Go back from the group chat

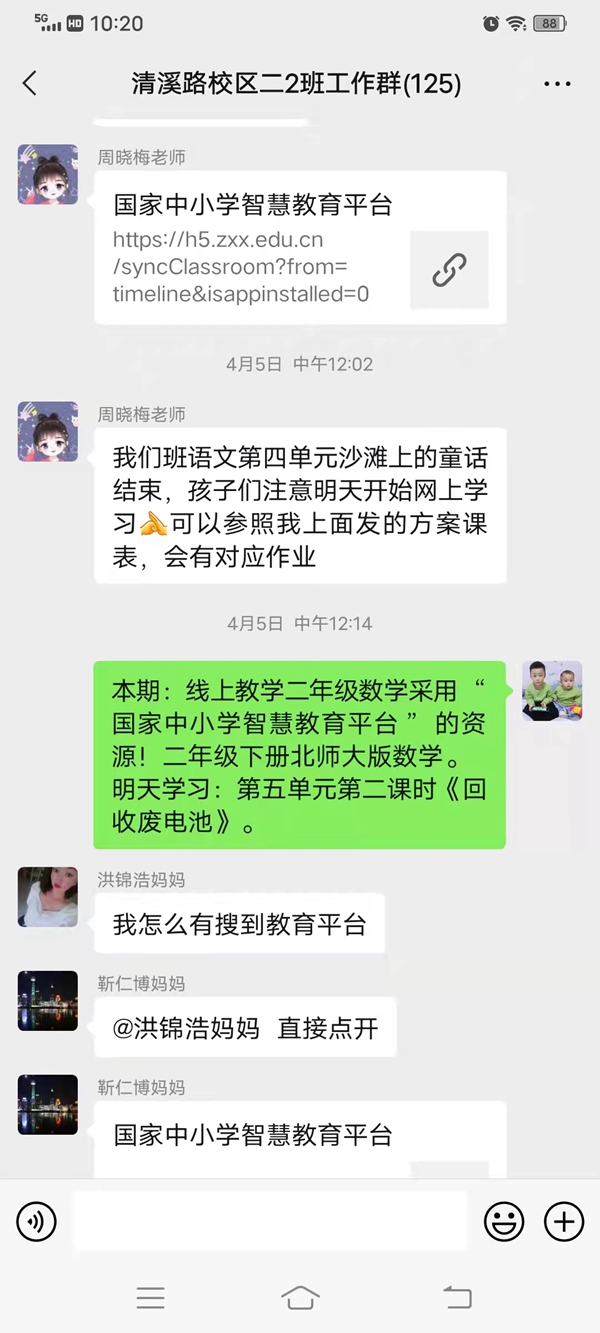click(x=30, y=83)
